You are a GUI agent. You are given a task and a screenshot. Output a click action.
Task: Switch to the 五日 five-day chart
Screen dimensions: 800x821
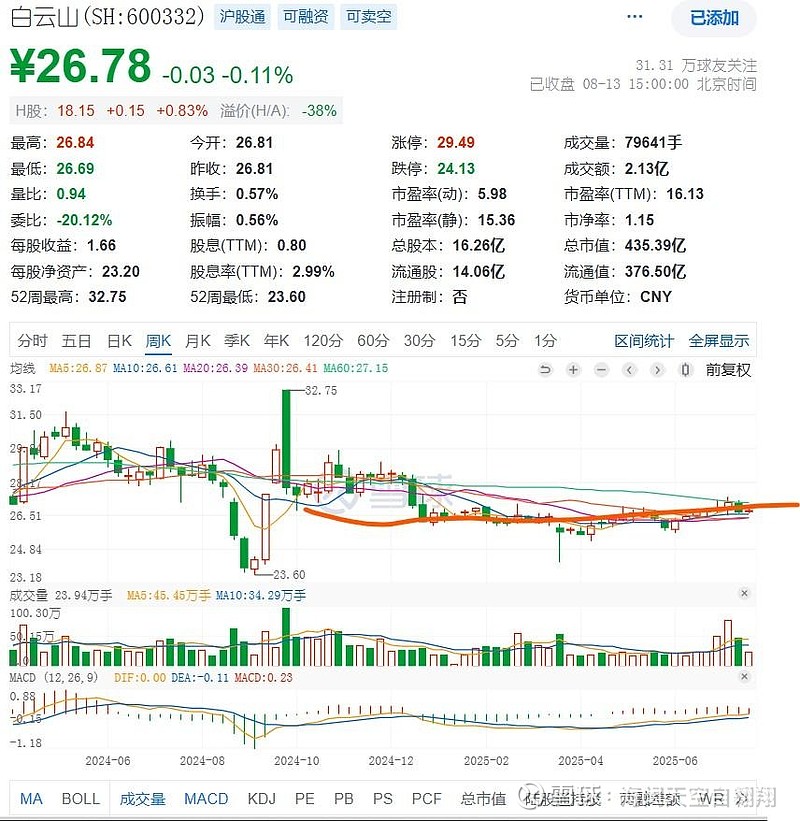coord(76,341)
